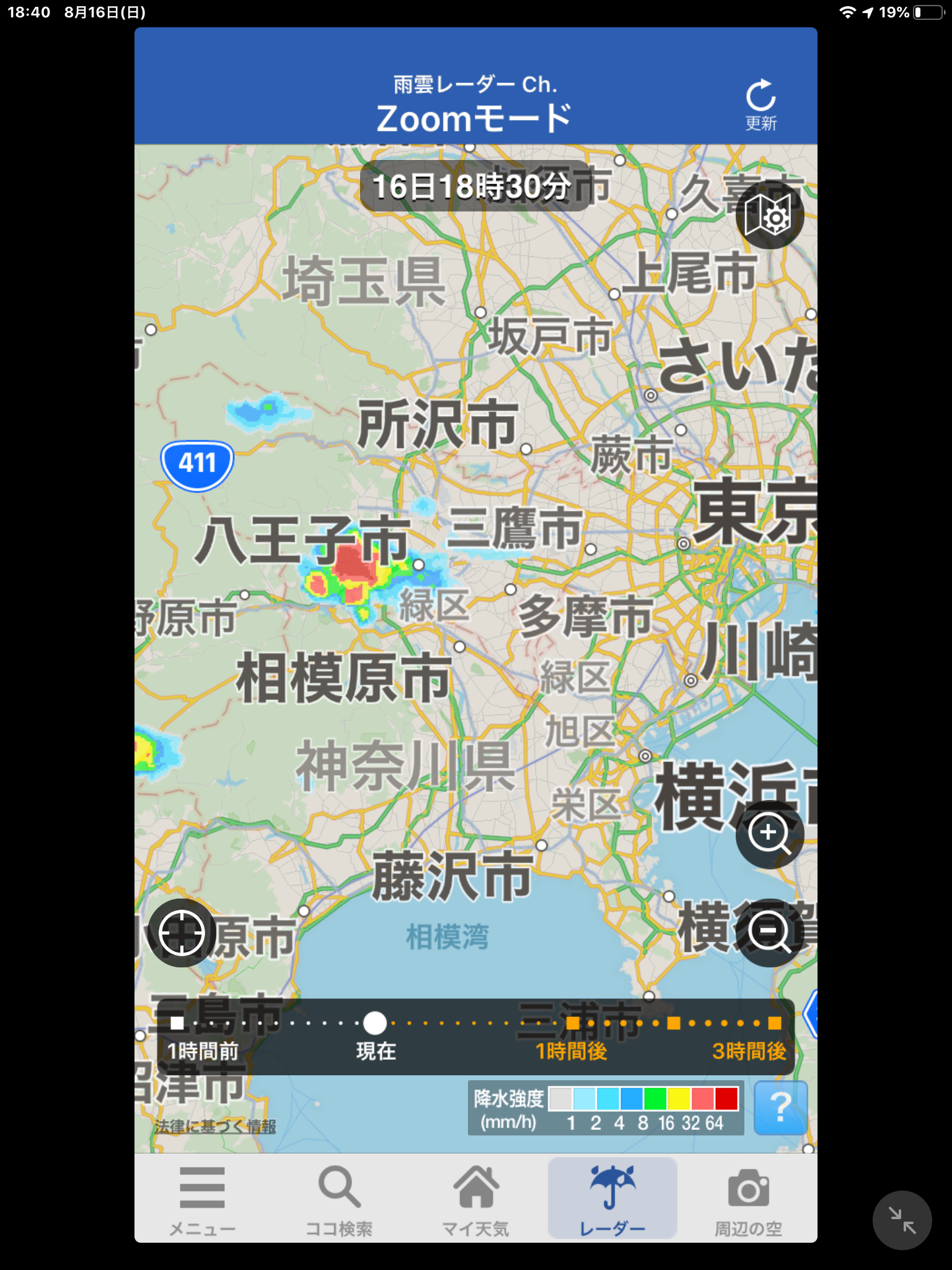Screen dimensions: 952x1270
Task: Center map on current location
Action: 182,933
